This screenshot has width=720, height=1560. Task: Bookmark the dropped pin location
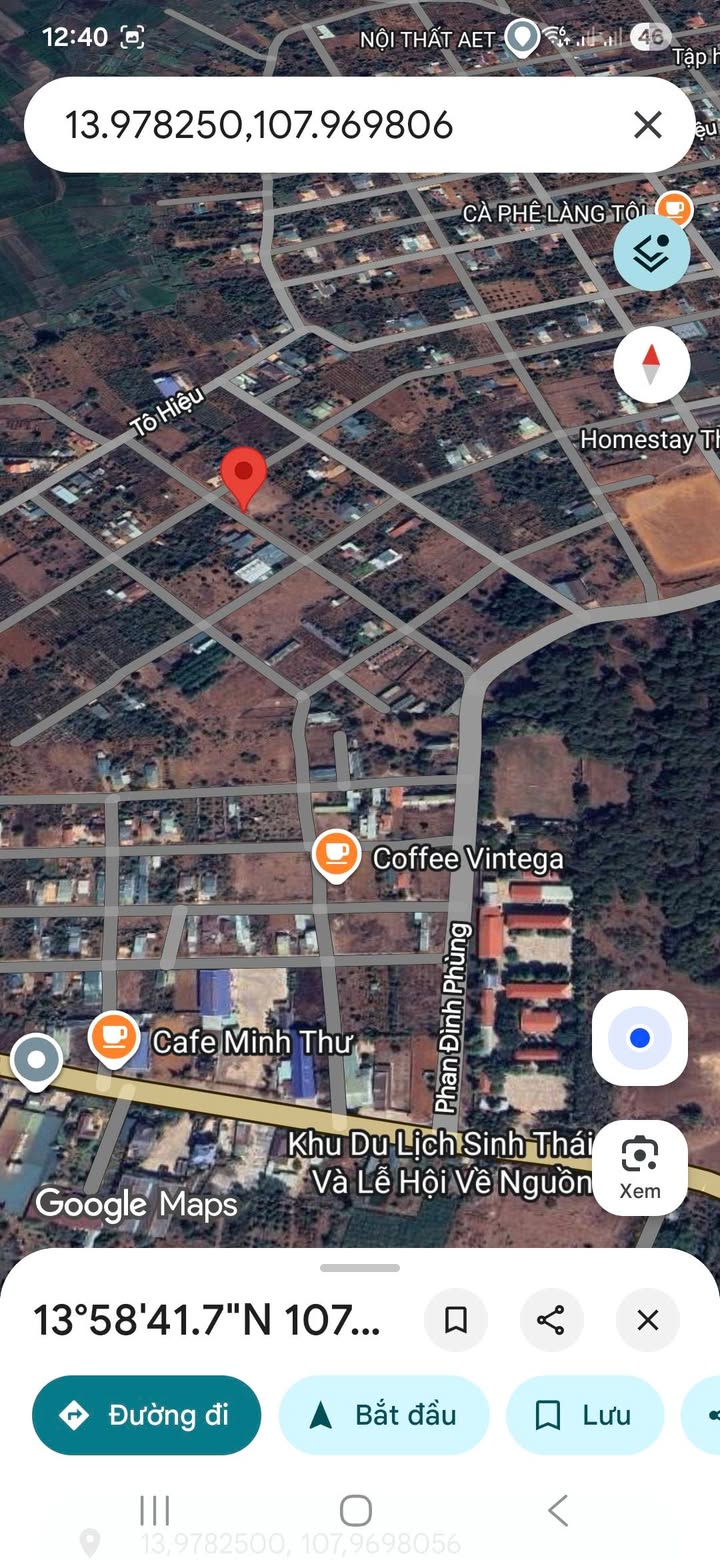[x=456, y=1320]
